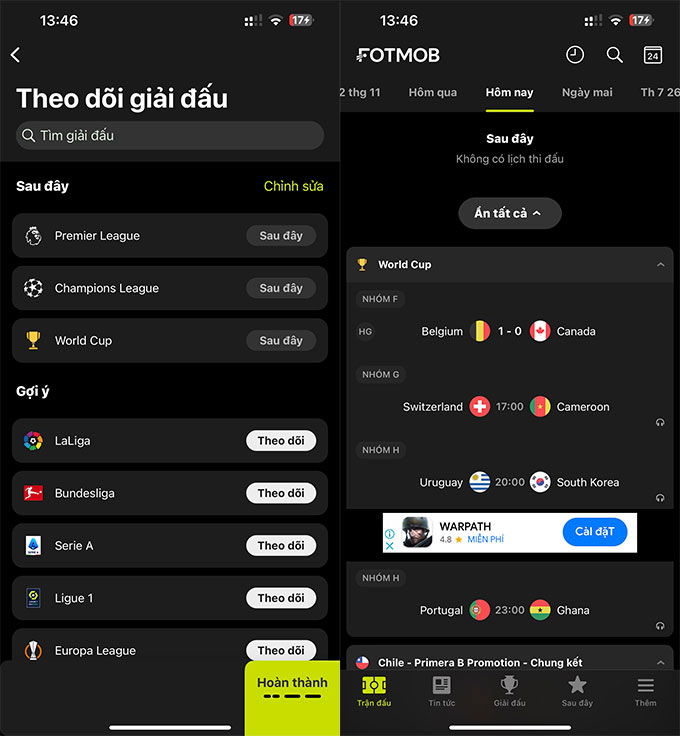Follow Serie A
The width and height of the screenshot is (680, 736).
[281, 545]
